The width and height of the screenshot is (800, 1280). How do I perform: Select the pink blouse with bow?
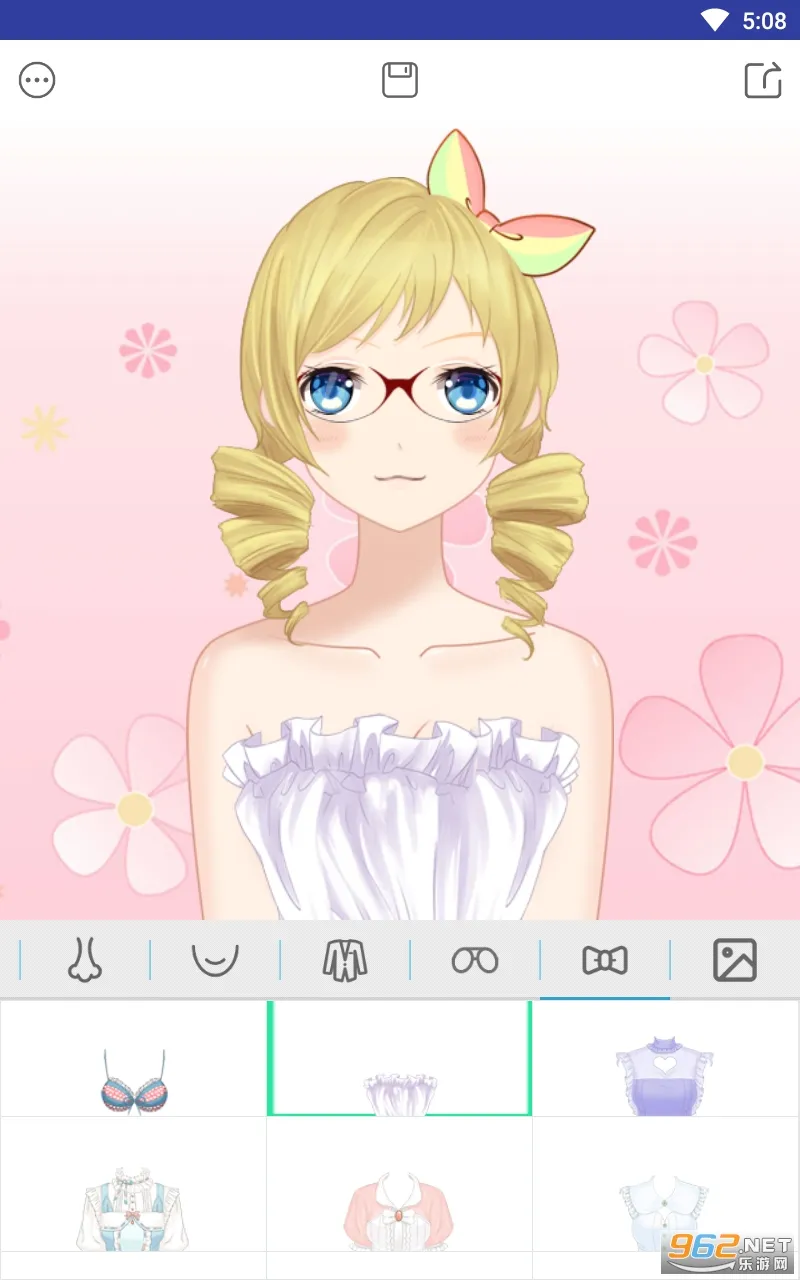[x=399, y=1195]
